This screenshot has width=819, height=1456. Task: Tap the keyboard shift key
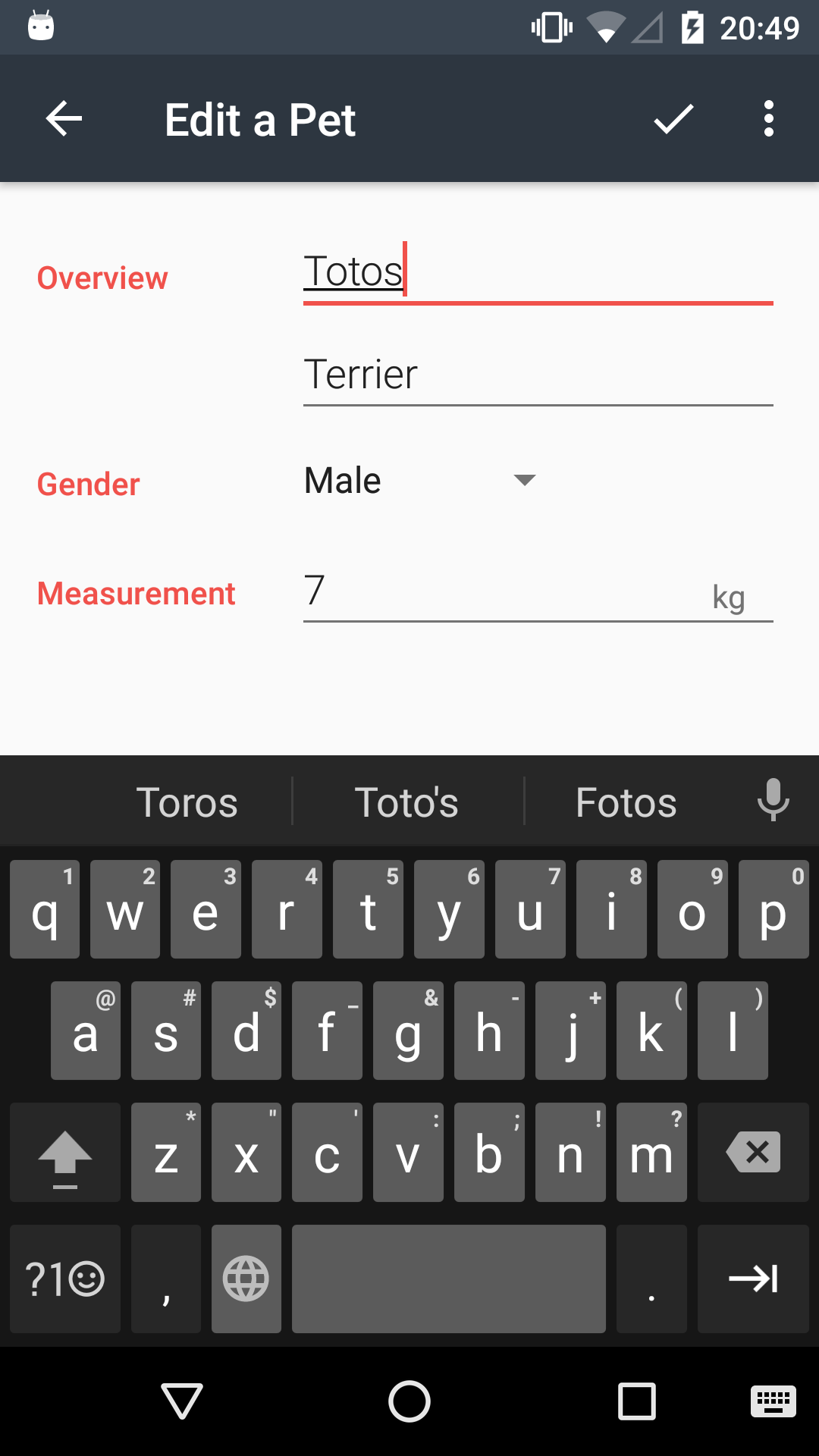pyautogui.click(x=65, y=1152)
